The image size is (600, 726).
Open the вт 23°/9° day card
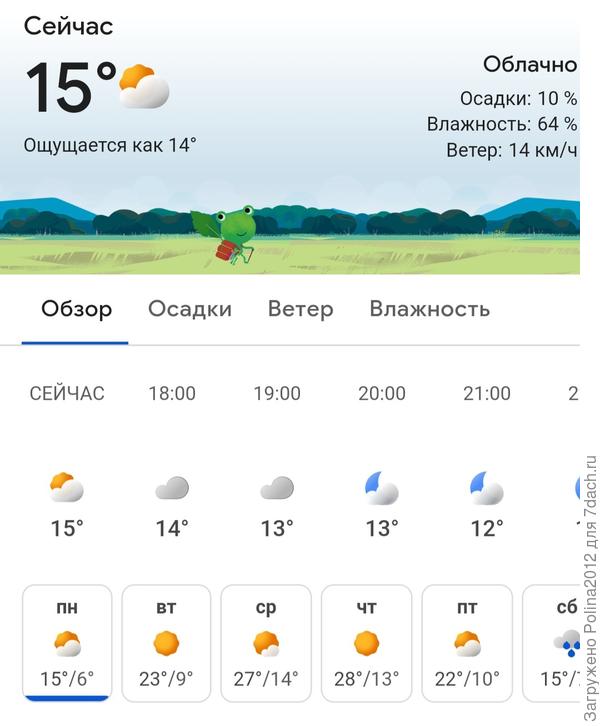point(167,643)
